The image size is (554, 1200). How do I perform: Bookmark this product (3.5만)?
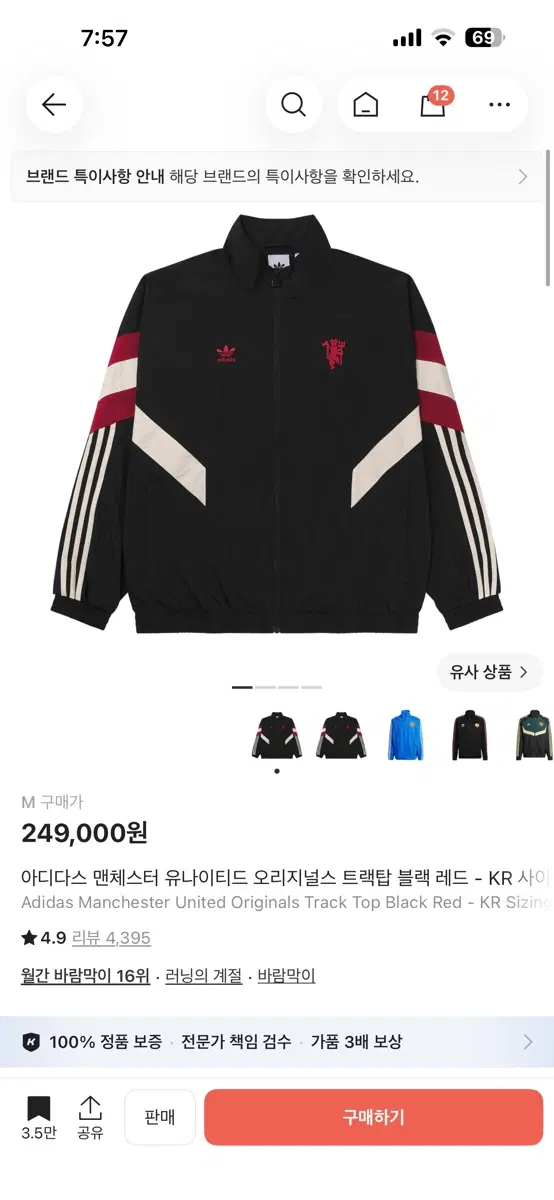[39, 1118]
